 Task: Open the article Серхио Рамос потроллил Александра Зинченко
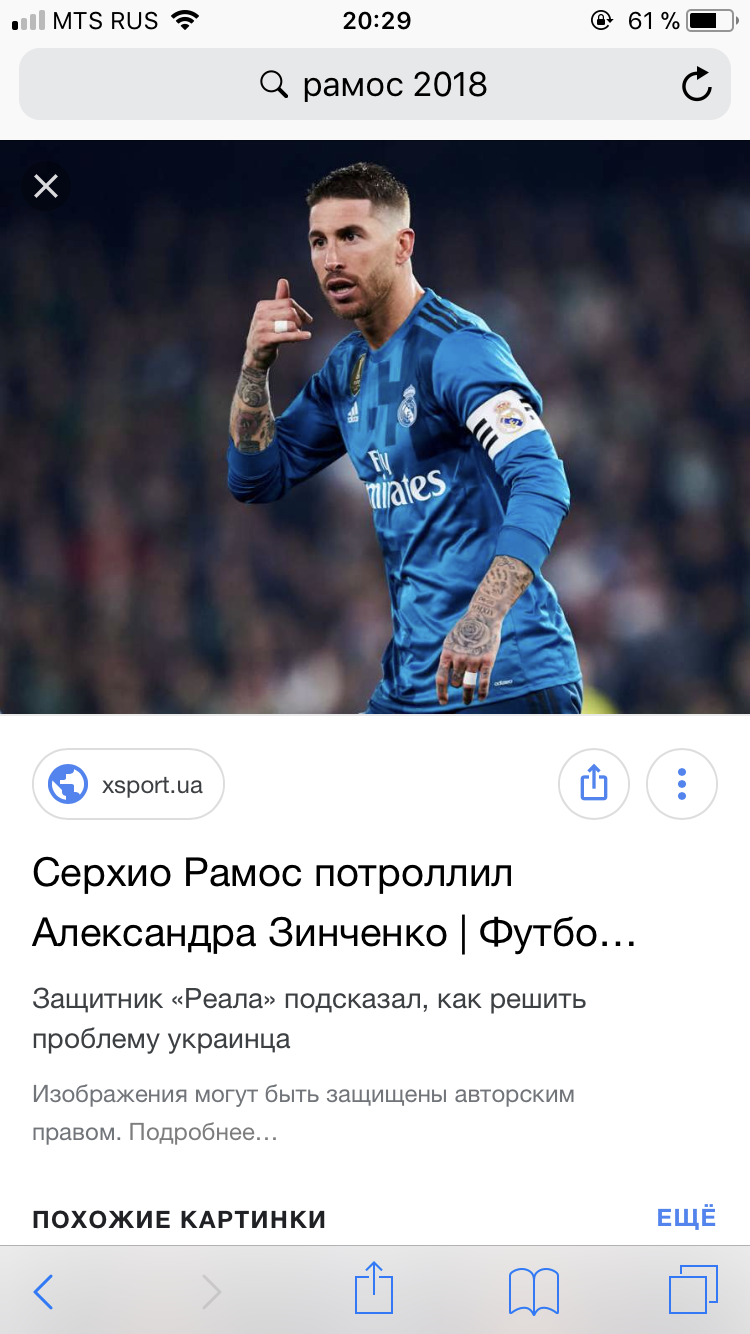(335, 903)
